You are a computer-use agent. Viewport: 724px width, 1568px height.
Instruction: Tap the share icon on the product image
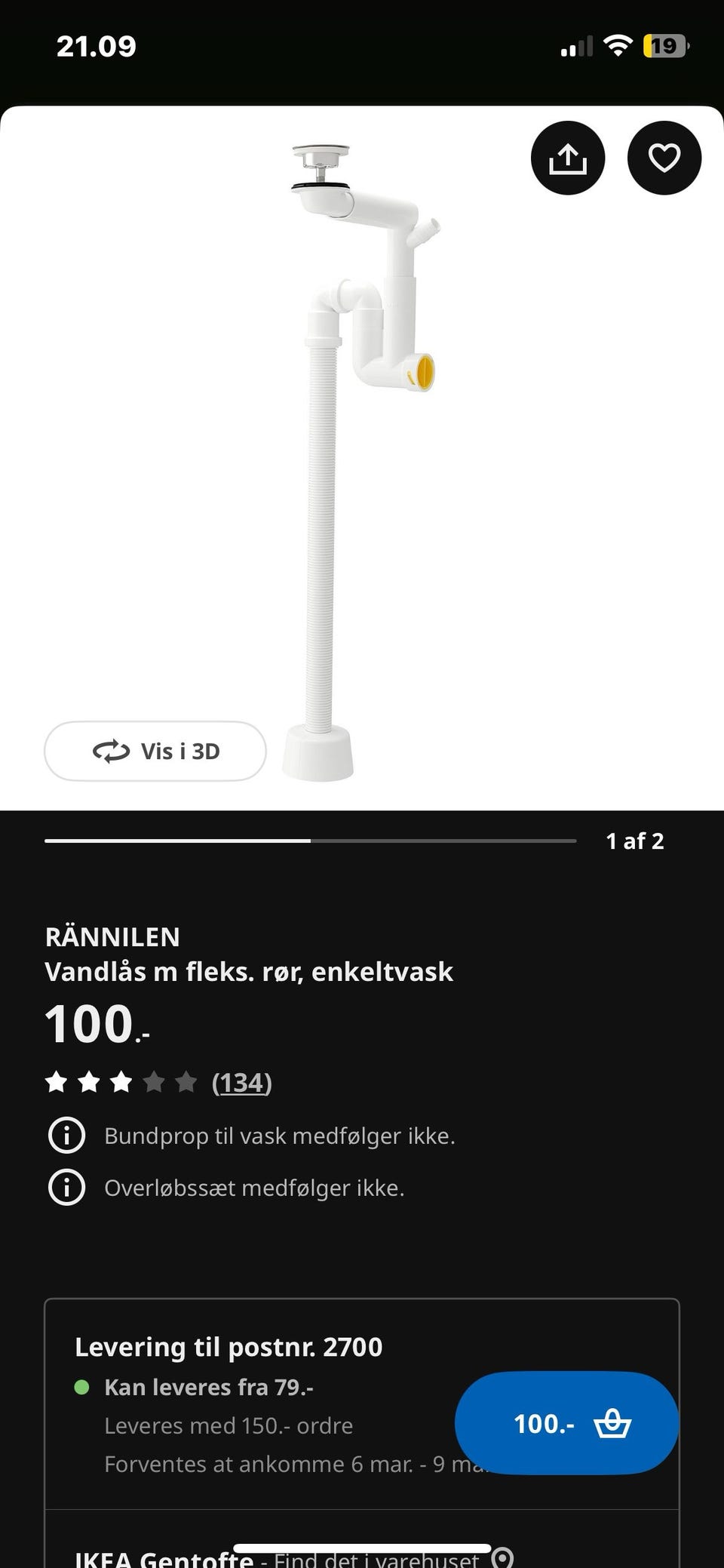567,158
